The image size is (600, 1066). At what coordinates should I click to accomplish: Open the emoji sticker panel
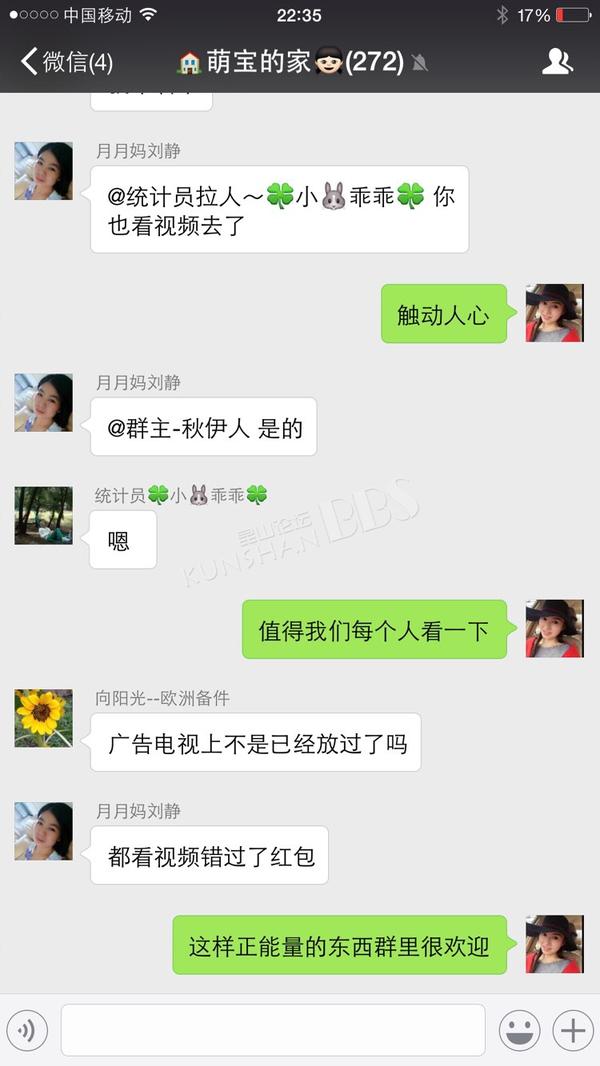[x=520, y=1031]
